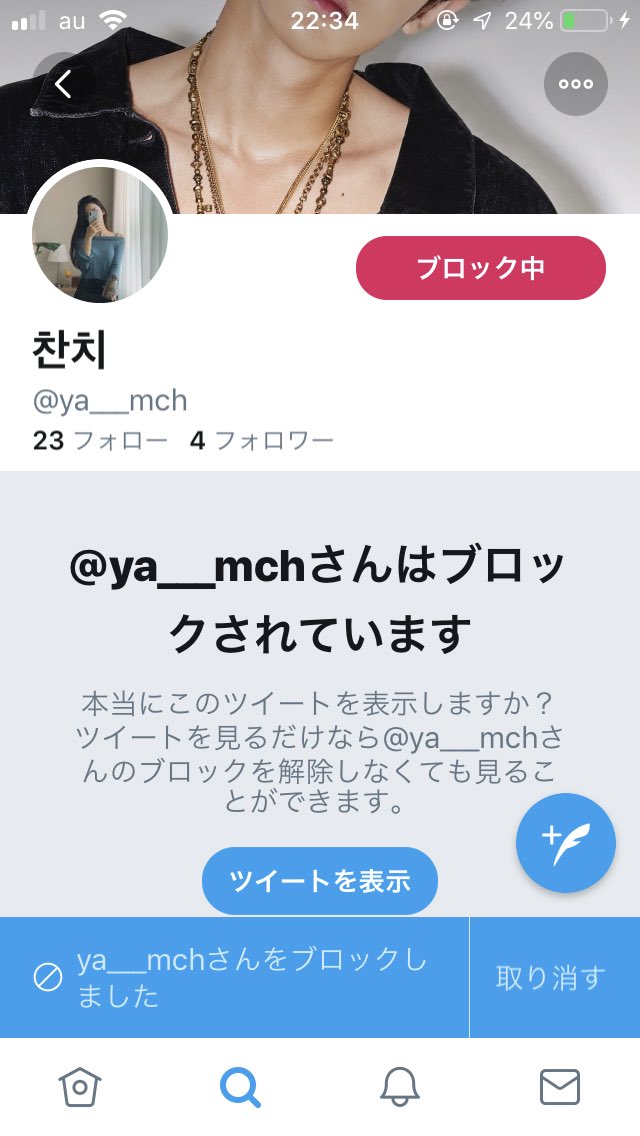Undo the block with 取り消す
The image size is (640, 1136).
pyautogui.click(x=551, y=977)
